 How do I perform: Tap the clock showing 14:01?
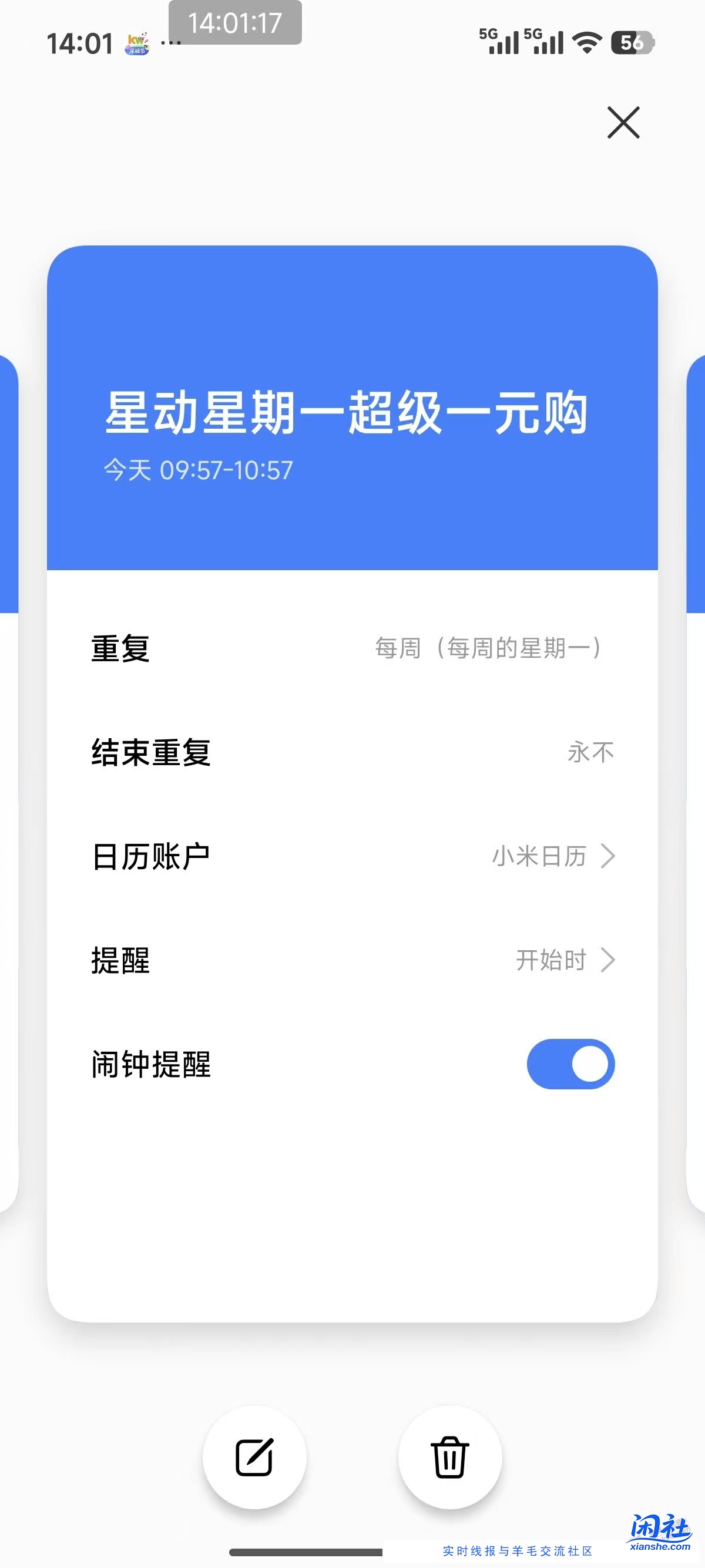point(81,44)
